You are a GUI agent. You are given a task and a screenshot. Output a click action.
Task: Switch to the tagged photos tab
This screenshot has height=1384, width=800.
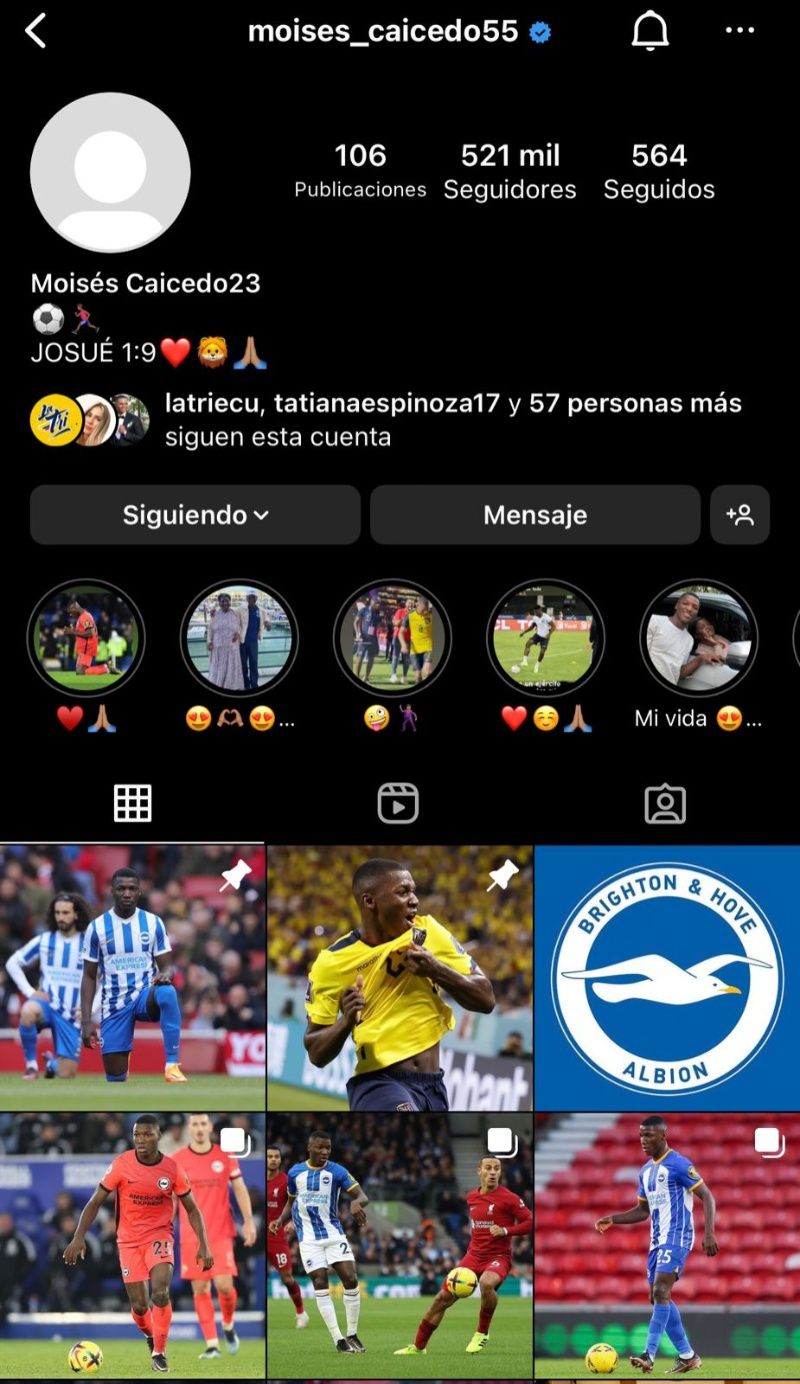(x=665, y=803)
